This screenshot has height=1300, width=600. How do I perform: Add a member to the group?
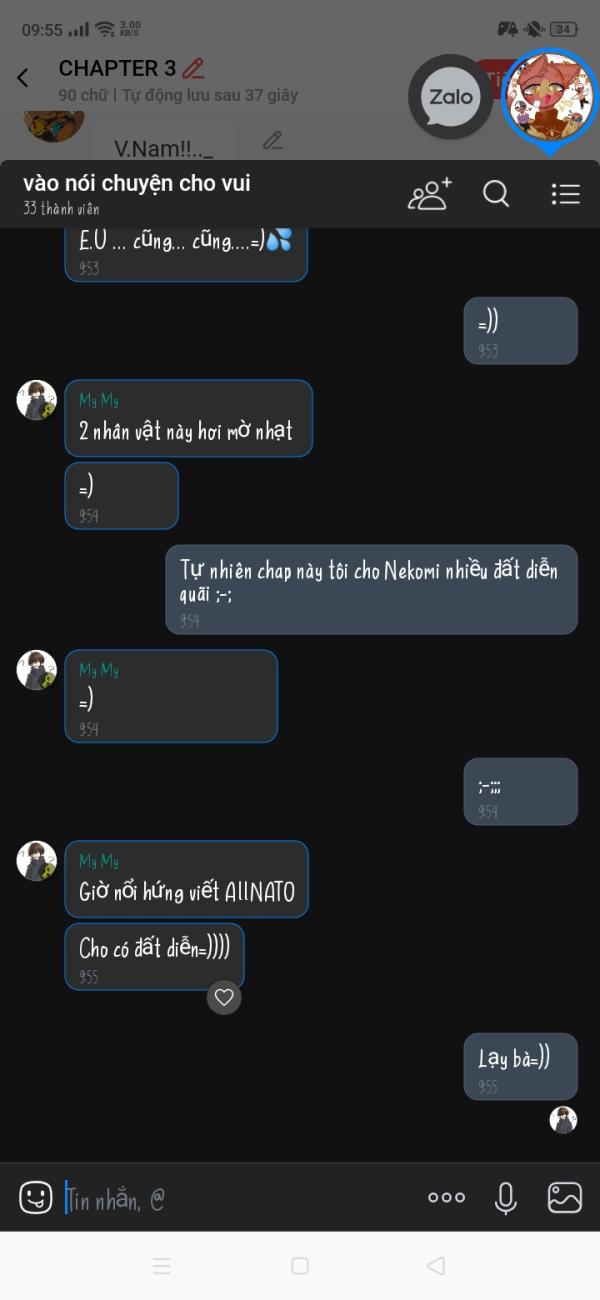(x=430, y=194)
